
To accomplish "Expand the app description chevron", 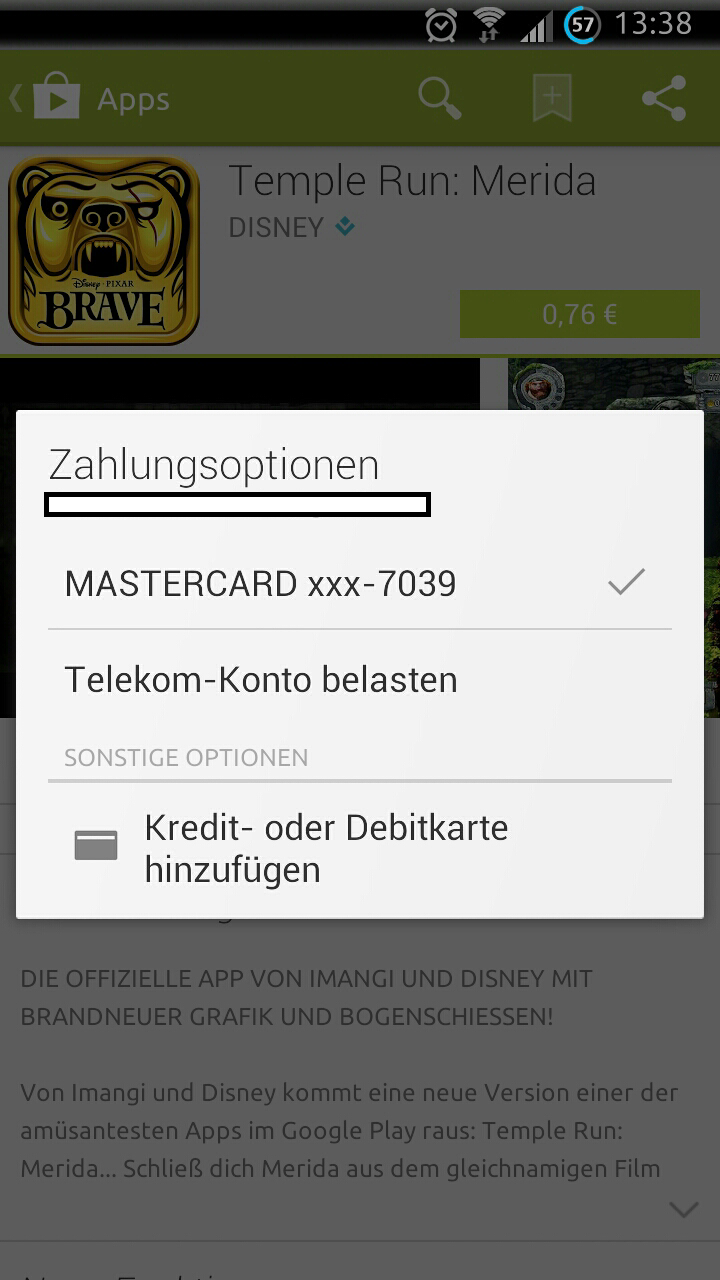I will tap(683, 1210).
